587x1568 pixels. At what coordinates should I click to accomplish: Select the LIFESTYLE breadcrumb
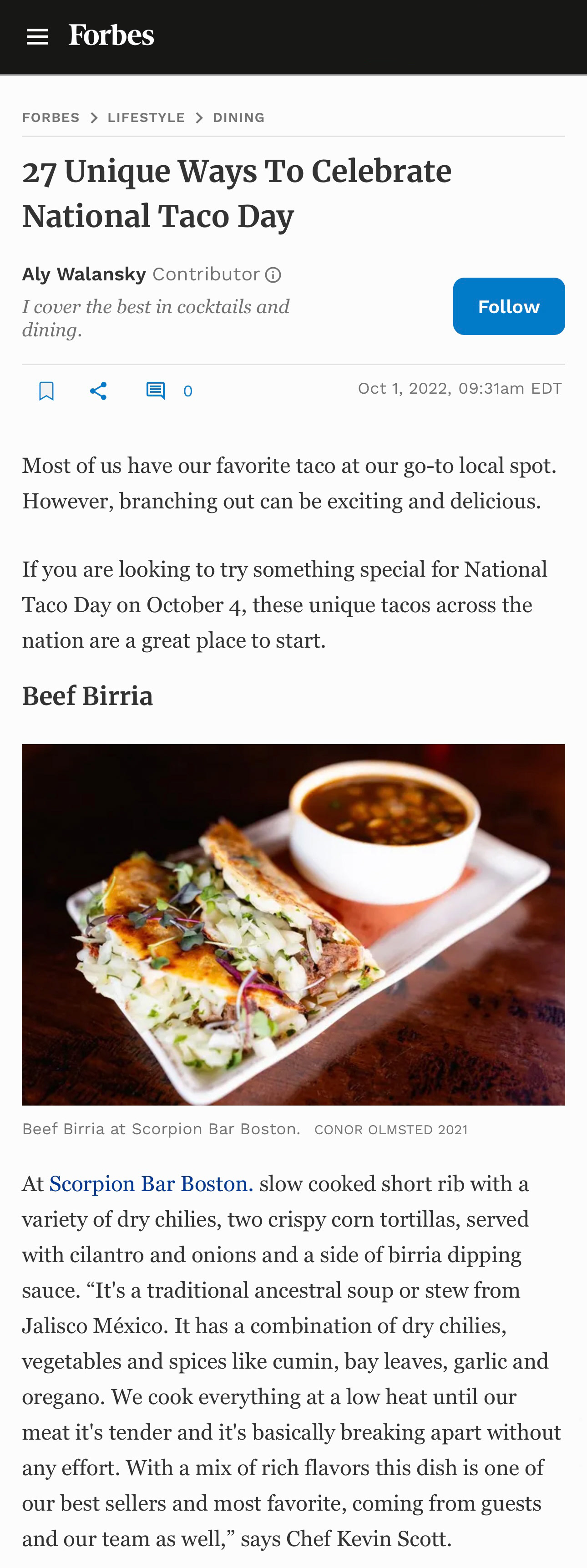tap(146, 117)
